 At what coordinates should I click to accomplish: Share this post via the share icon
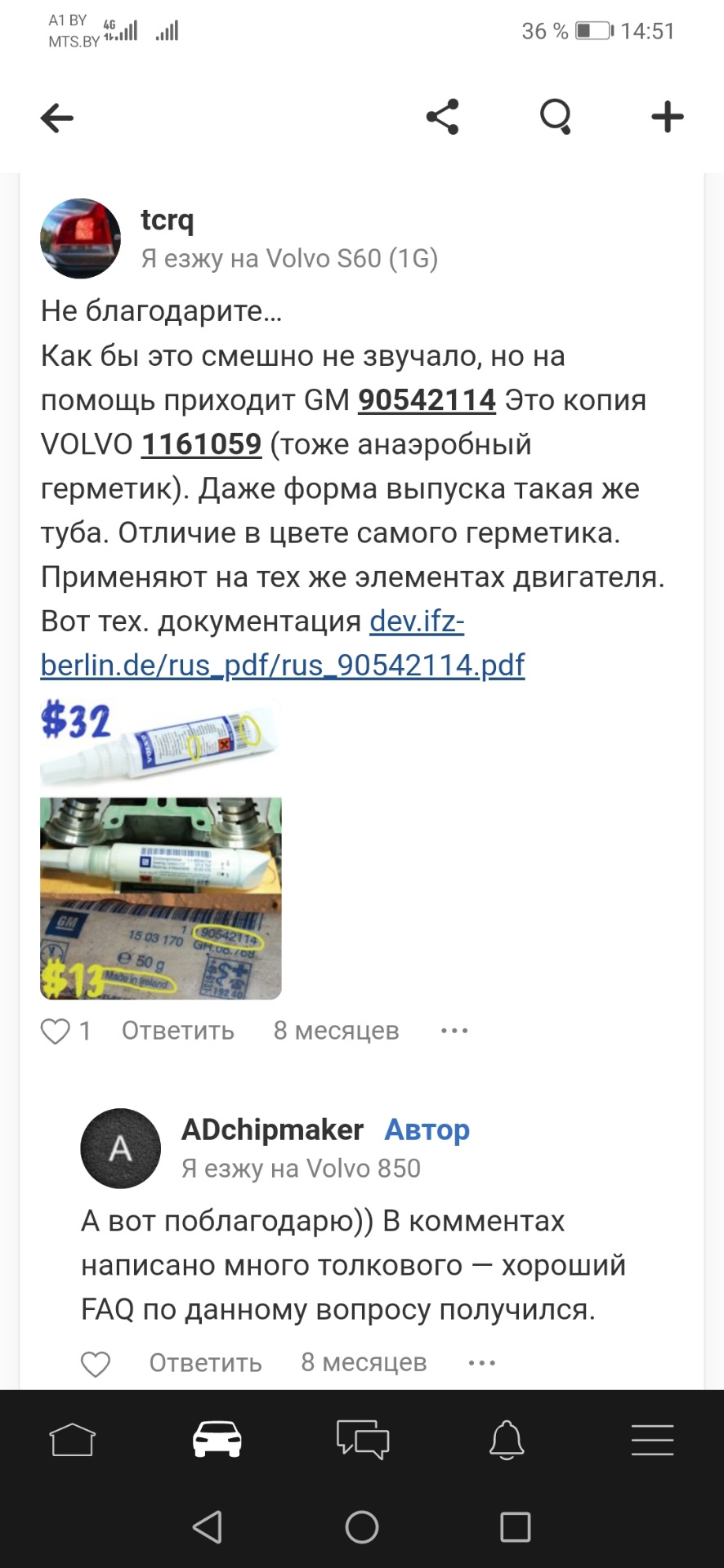(x=442, y=117)
